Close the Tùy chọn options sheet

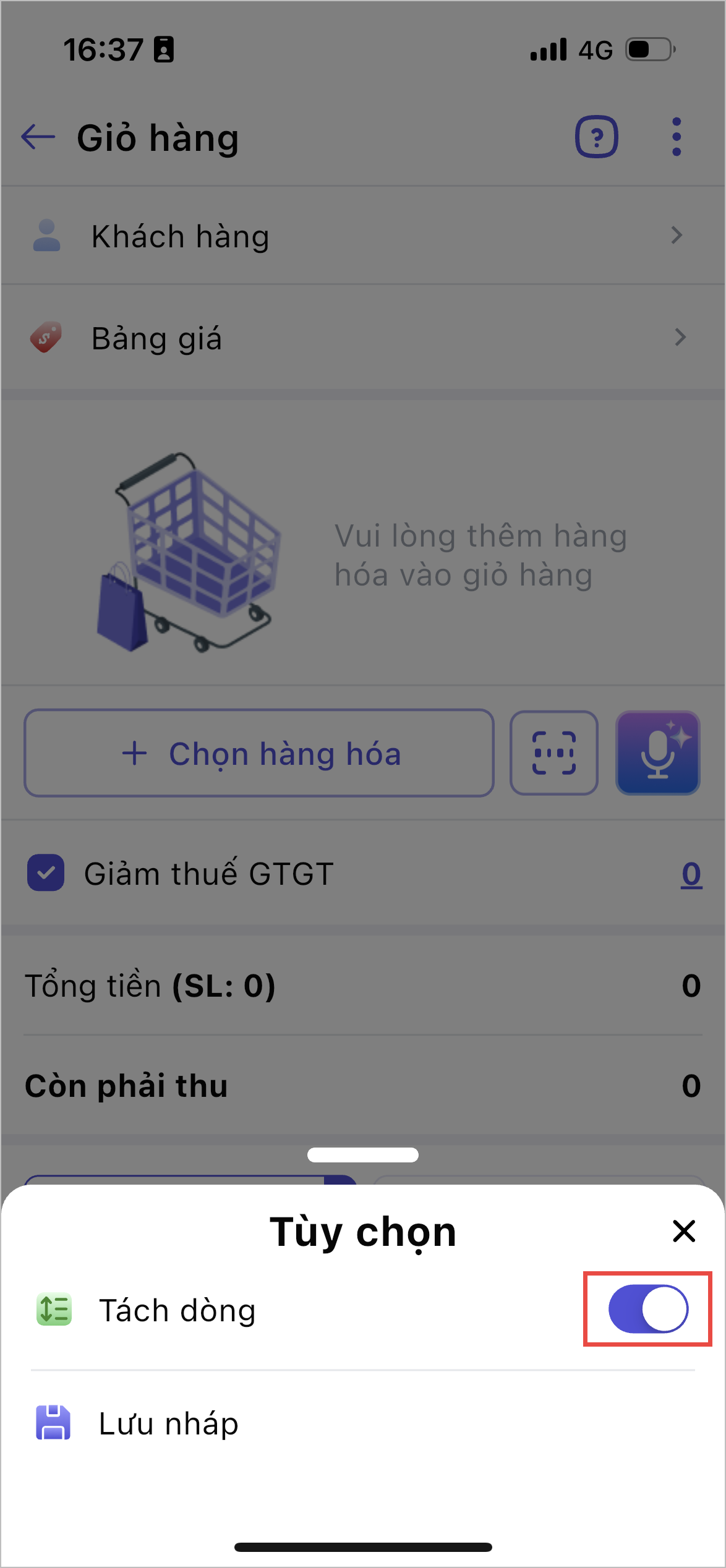pos(683,1230)
